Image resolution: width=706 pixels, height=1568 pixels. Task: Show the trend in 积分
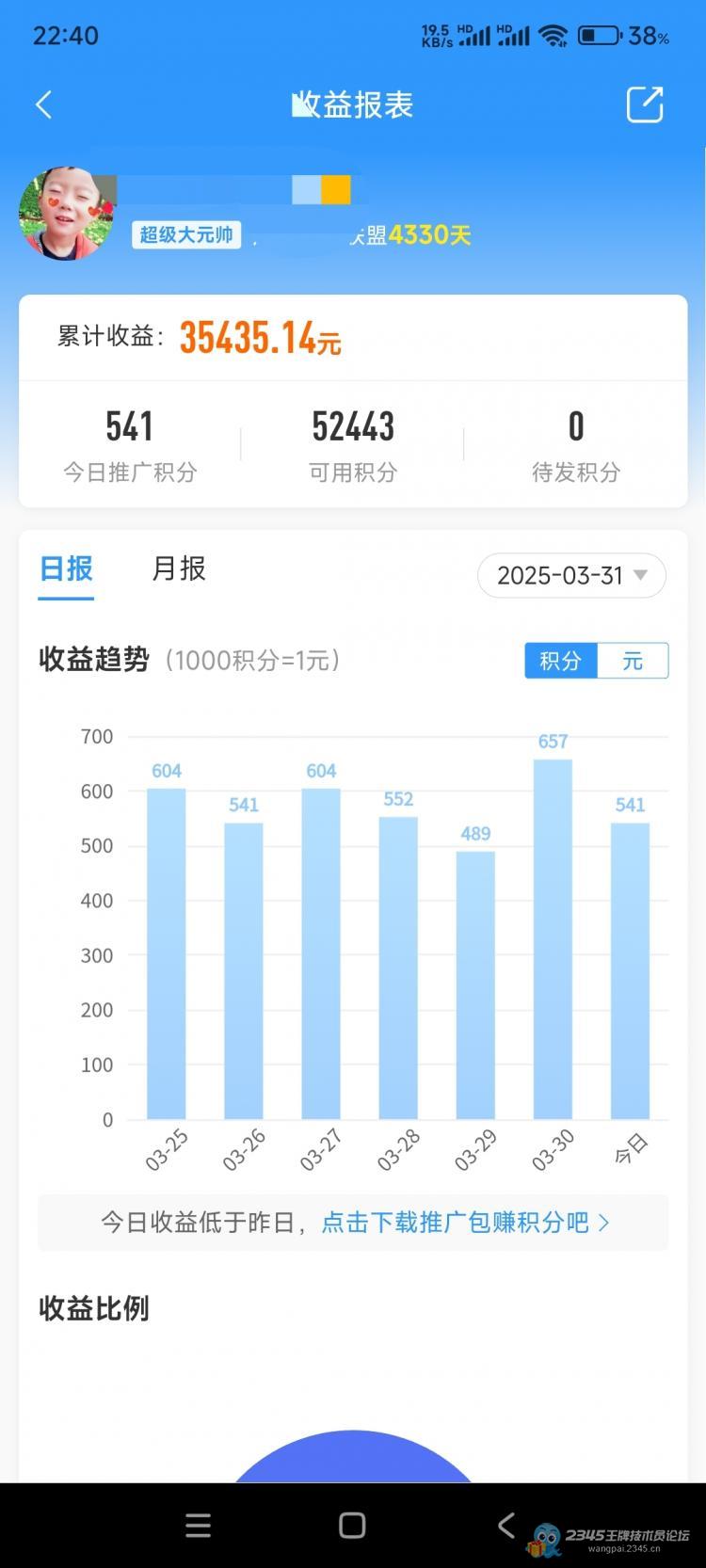[560, 661]
